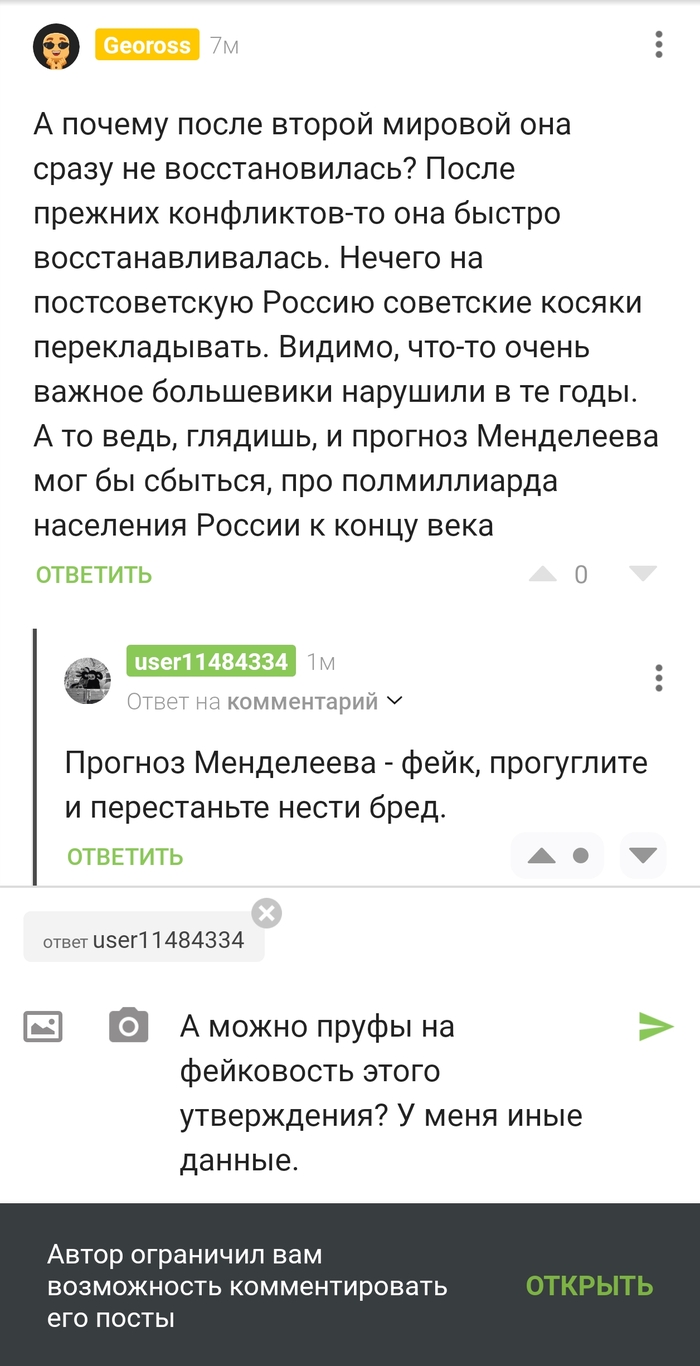
Task: Expand 'Ответ на комментарий' chevron
Action: (394, 701)
